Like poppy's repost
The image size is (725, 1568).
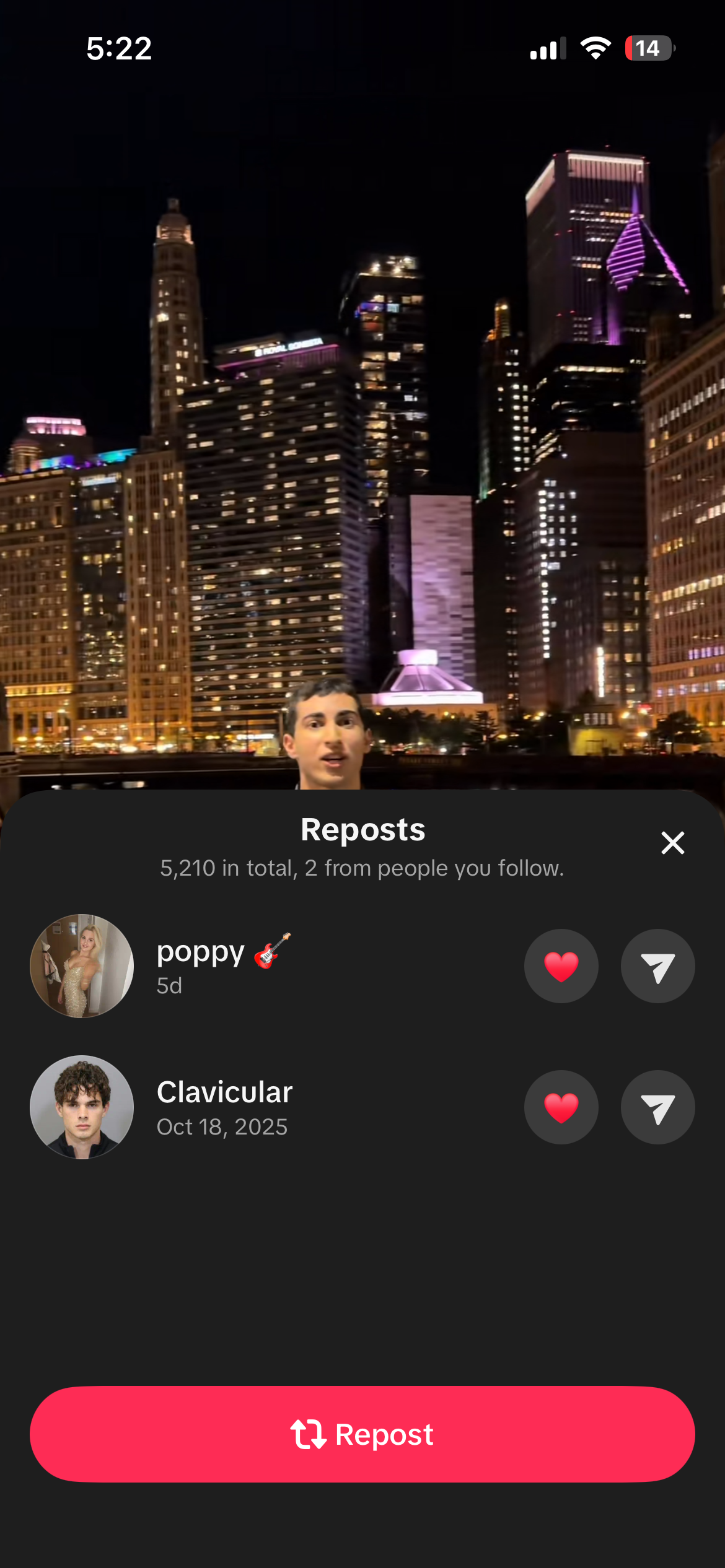coord(561,966)
